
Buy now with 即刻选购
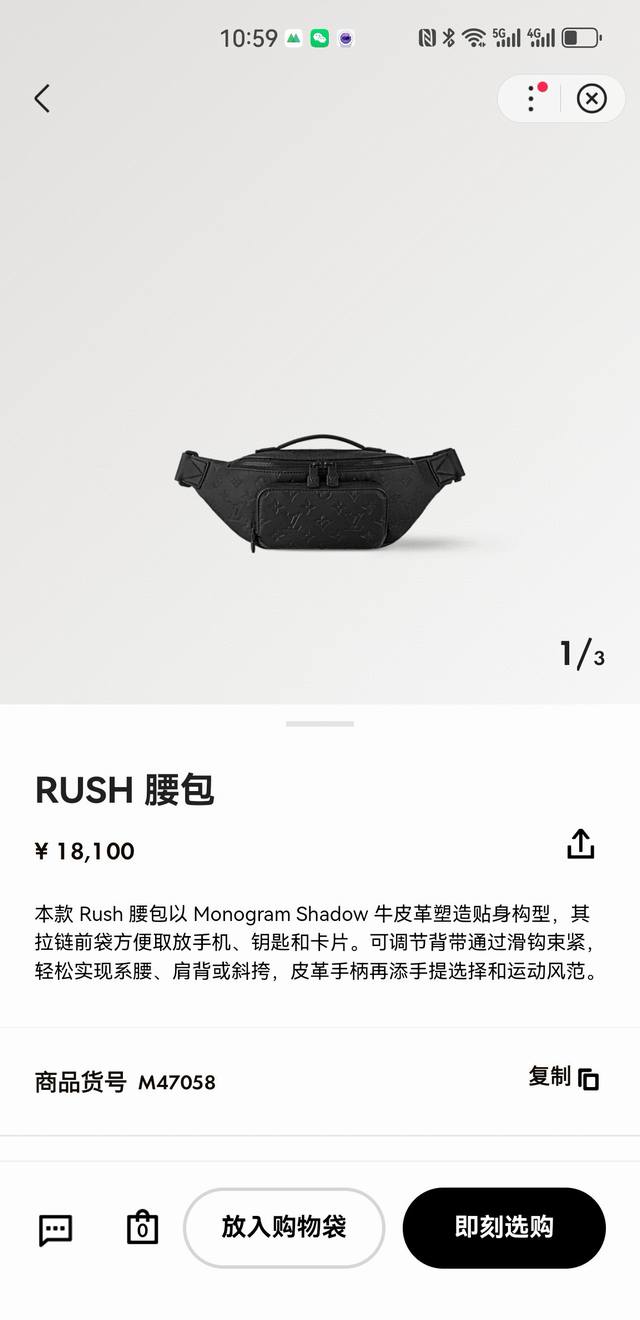[x=504, y=1228]
